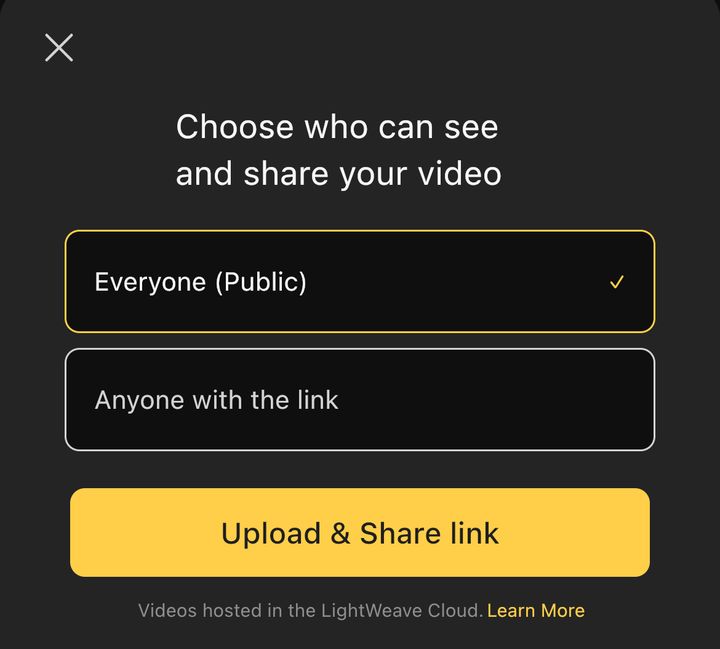Screen dimensions: 720x649
Task: Select the Everyone (Public) option
Action: pos(360,282)
